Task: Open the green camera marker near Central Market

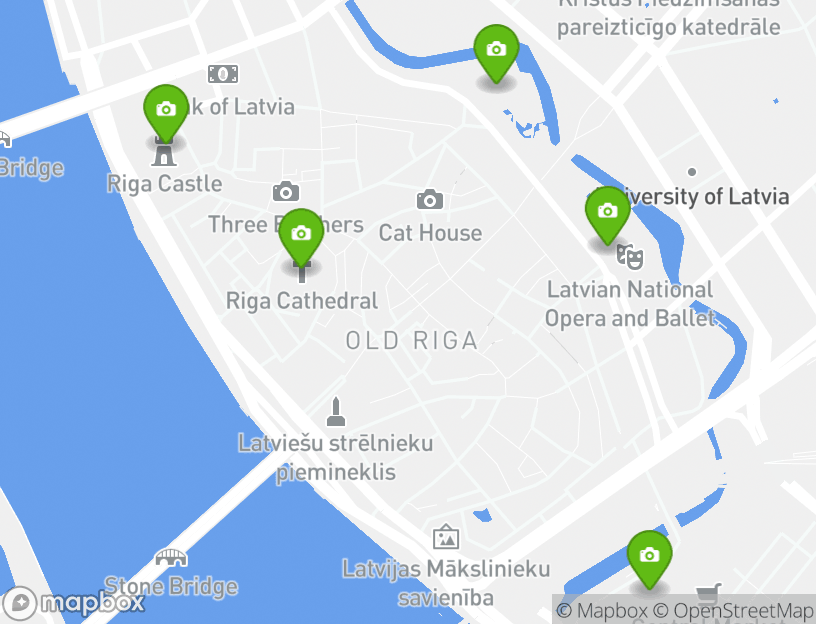Action: click(649, 555)
